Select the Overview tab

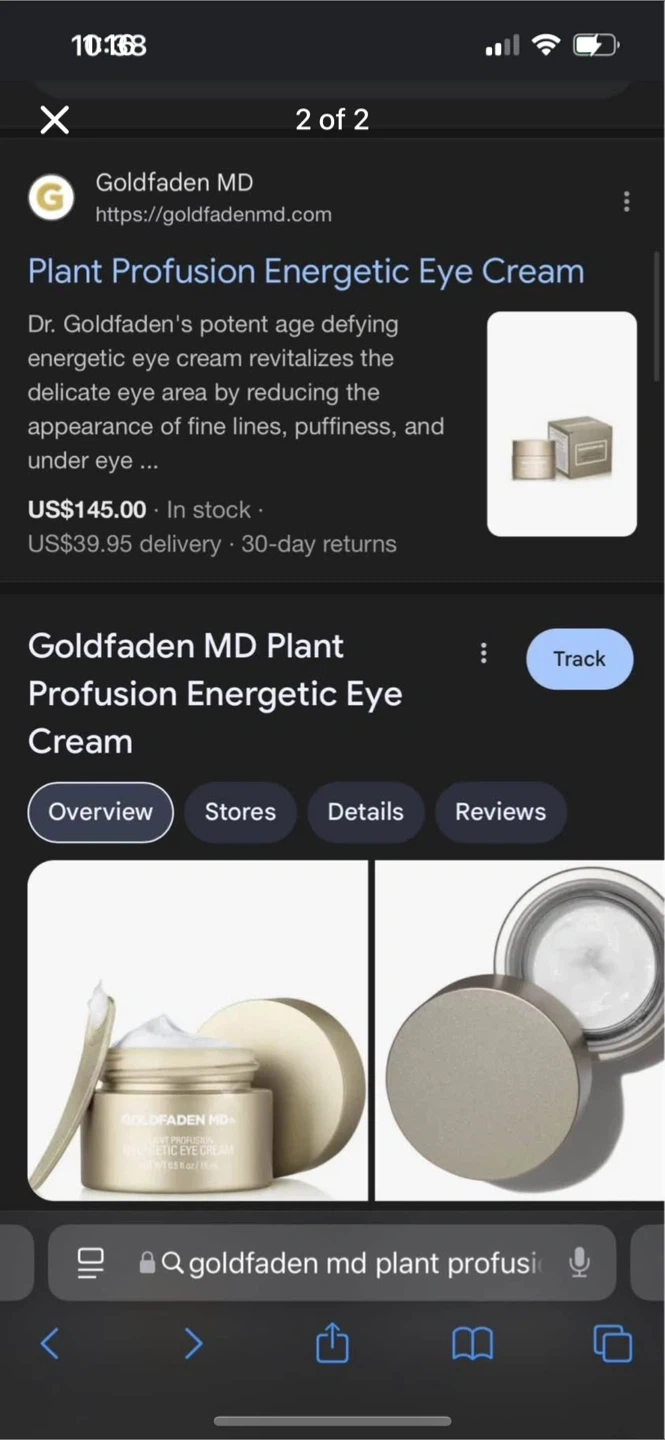tap(101, 812)
